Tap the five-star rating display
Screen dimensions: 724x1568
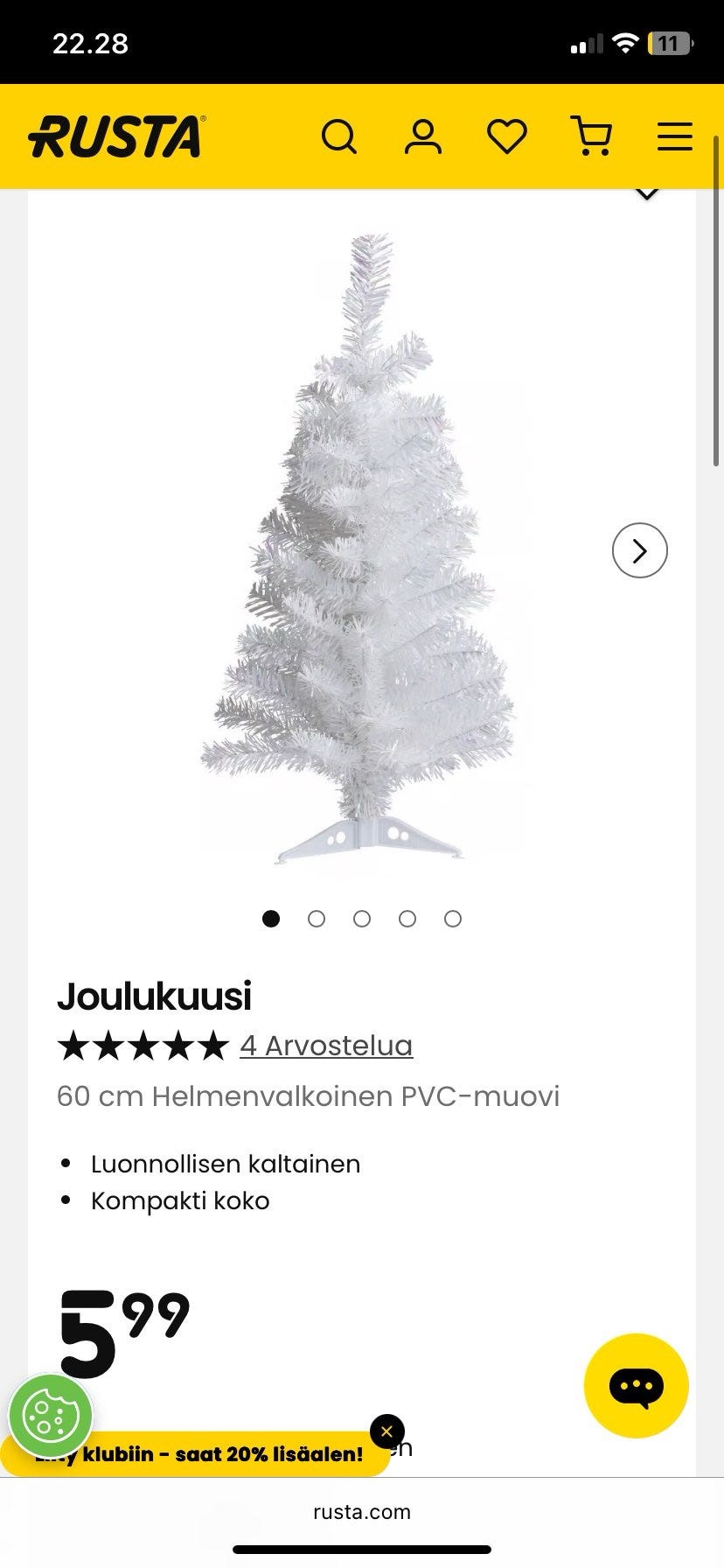pos(140,1045)
